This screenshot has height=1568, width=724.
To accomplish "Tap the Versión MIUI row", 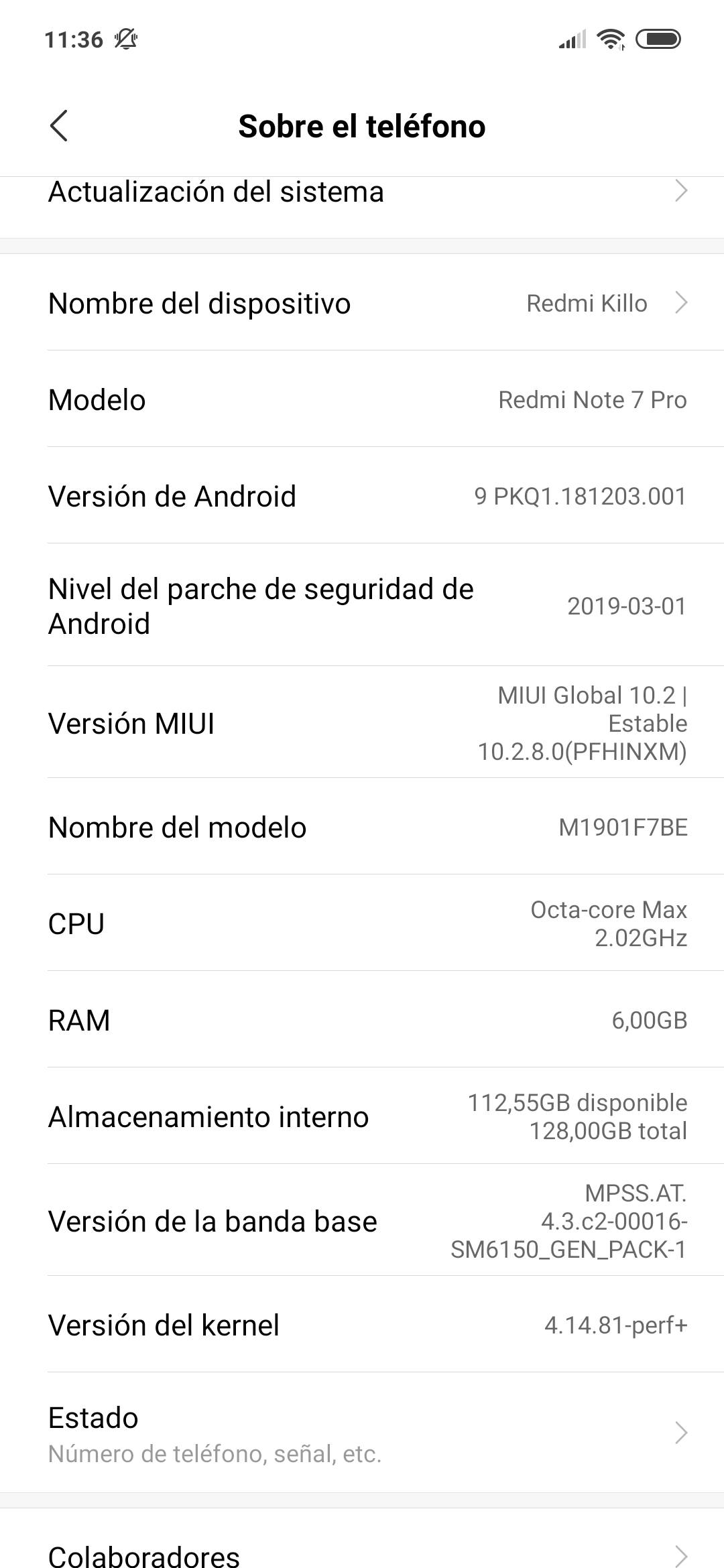I will pyautogui.click(x=362, y=722).
